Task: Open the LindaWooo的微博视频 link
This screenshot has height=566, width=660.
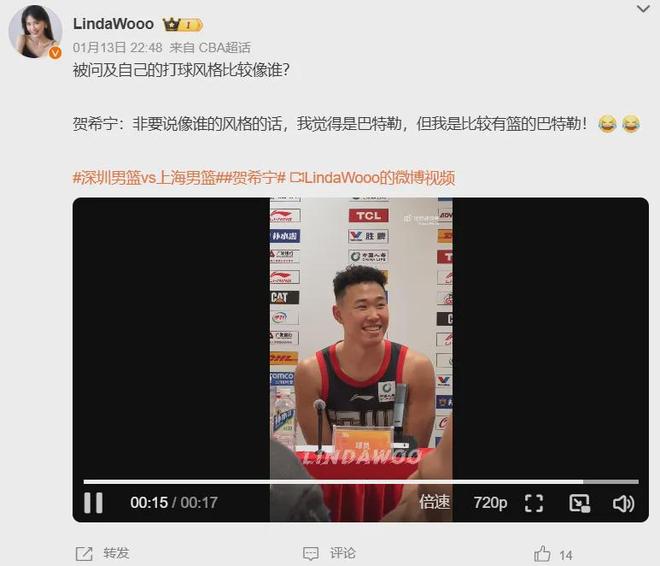Action: coord(372,178)
